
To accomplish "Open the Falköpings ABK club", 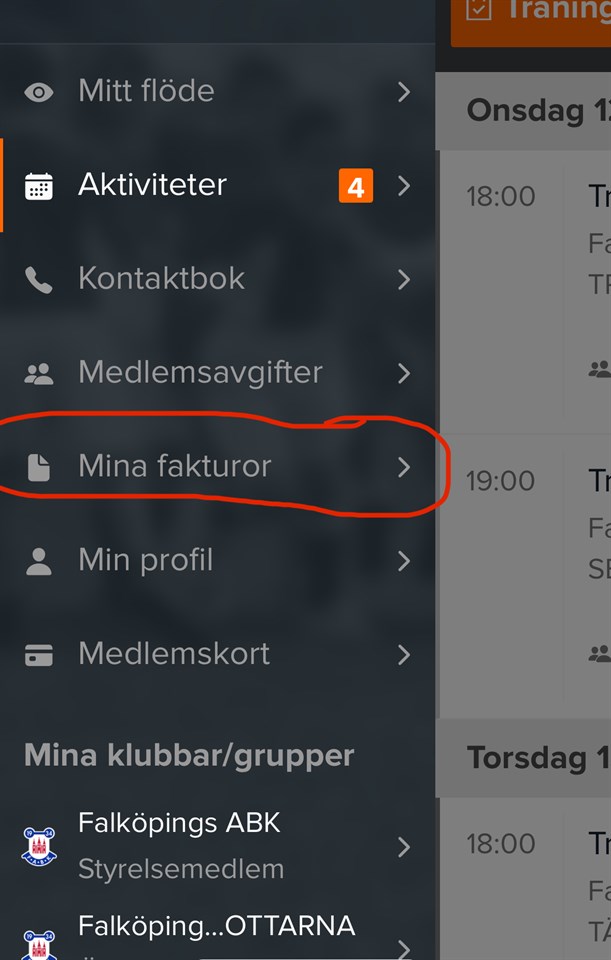I will point(180,845).
